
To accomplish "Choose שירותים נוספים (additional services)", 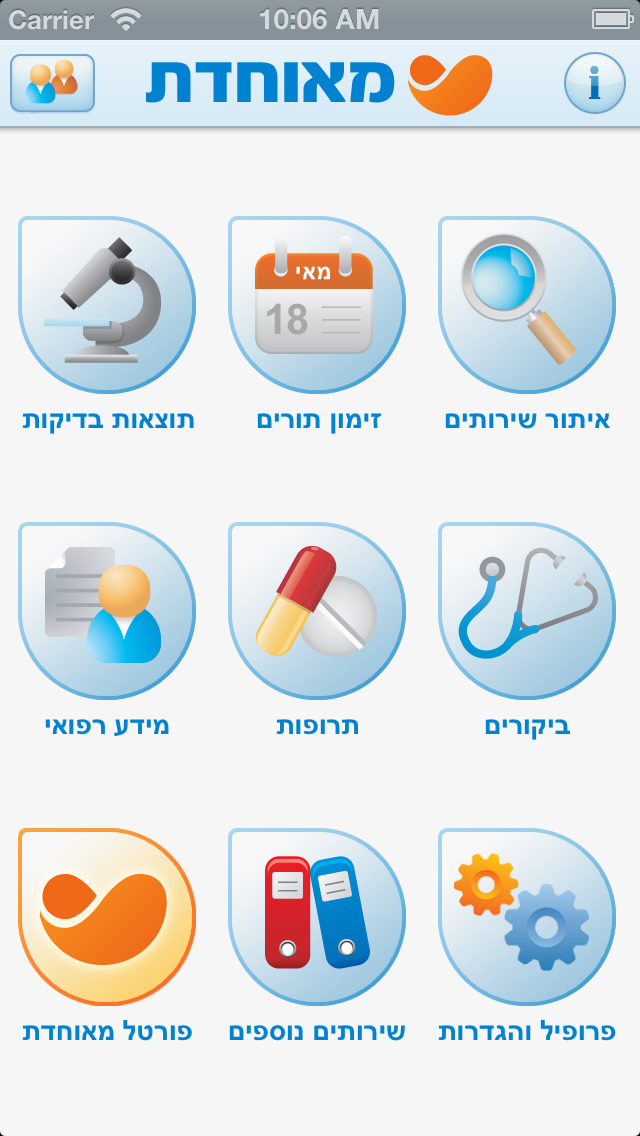I will pyautogui.click(x=317, y=917).
